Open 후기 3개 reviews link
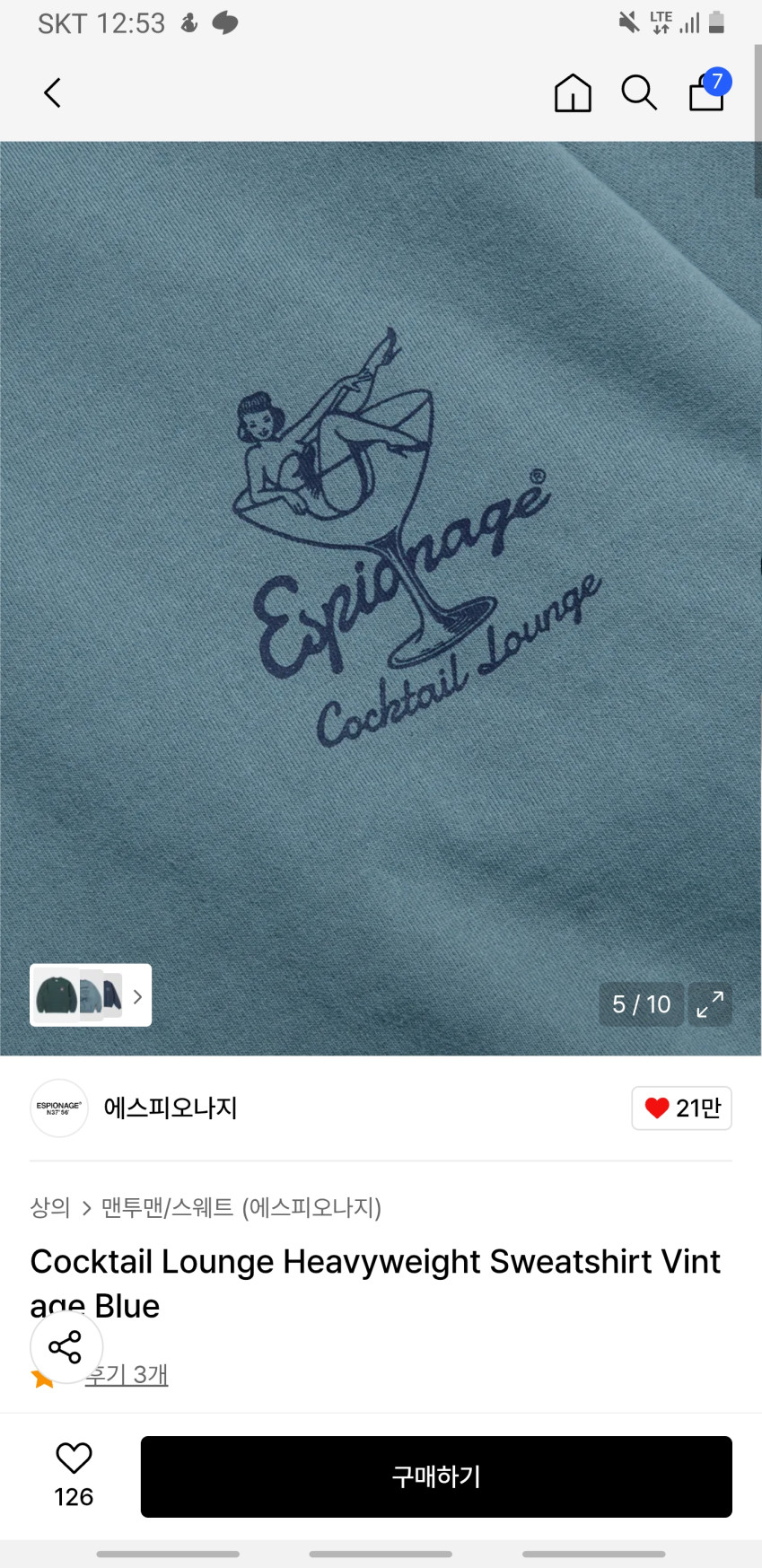762x1568 pixels. 127,1374
